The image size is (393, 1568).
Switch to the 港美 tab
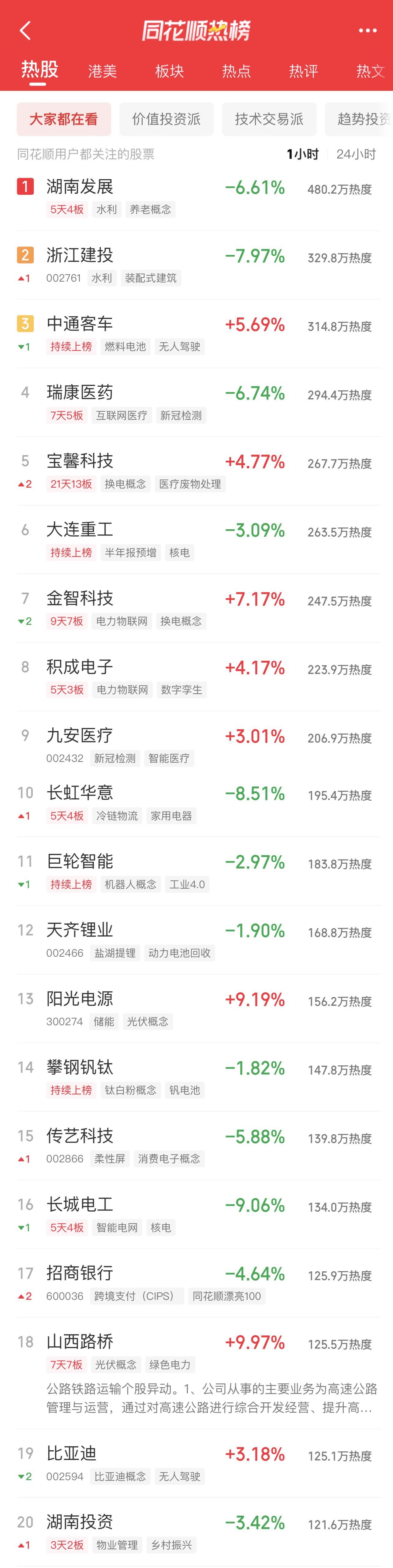tap(102, 71)
